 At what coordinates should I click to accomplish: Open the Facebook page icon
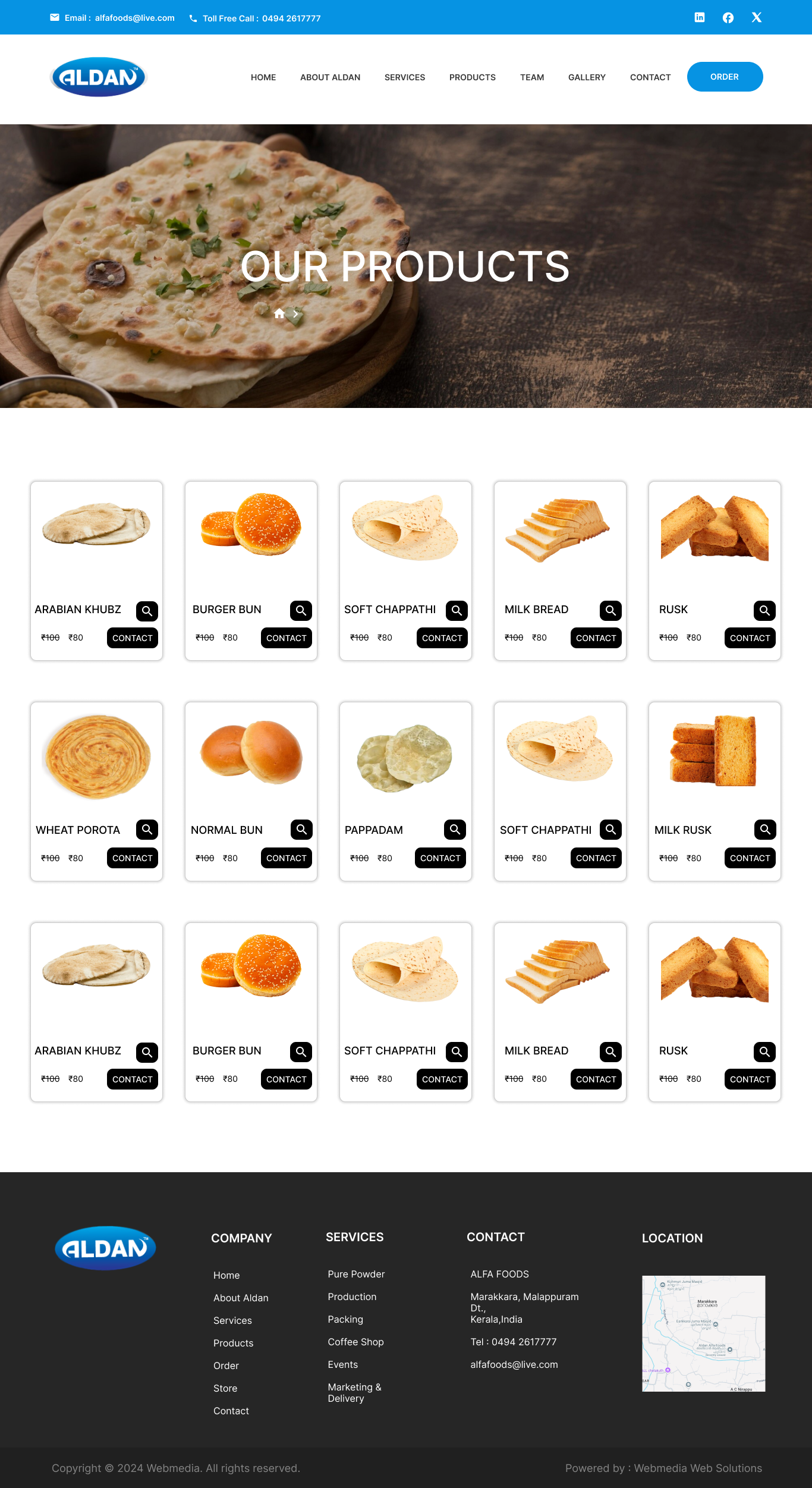tap(728, 18)
